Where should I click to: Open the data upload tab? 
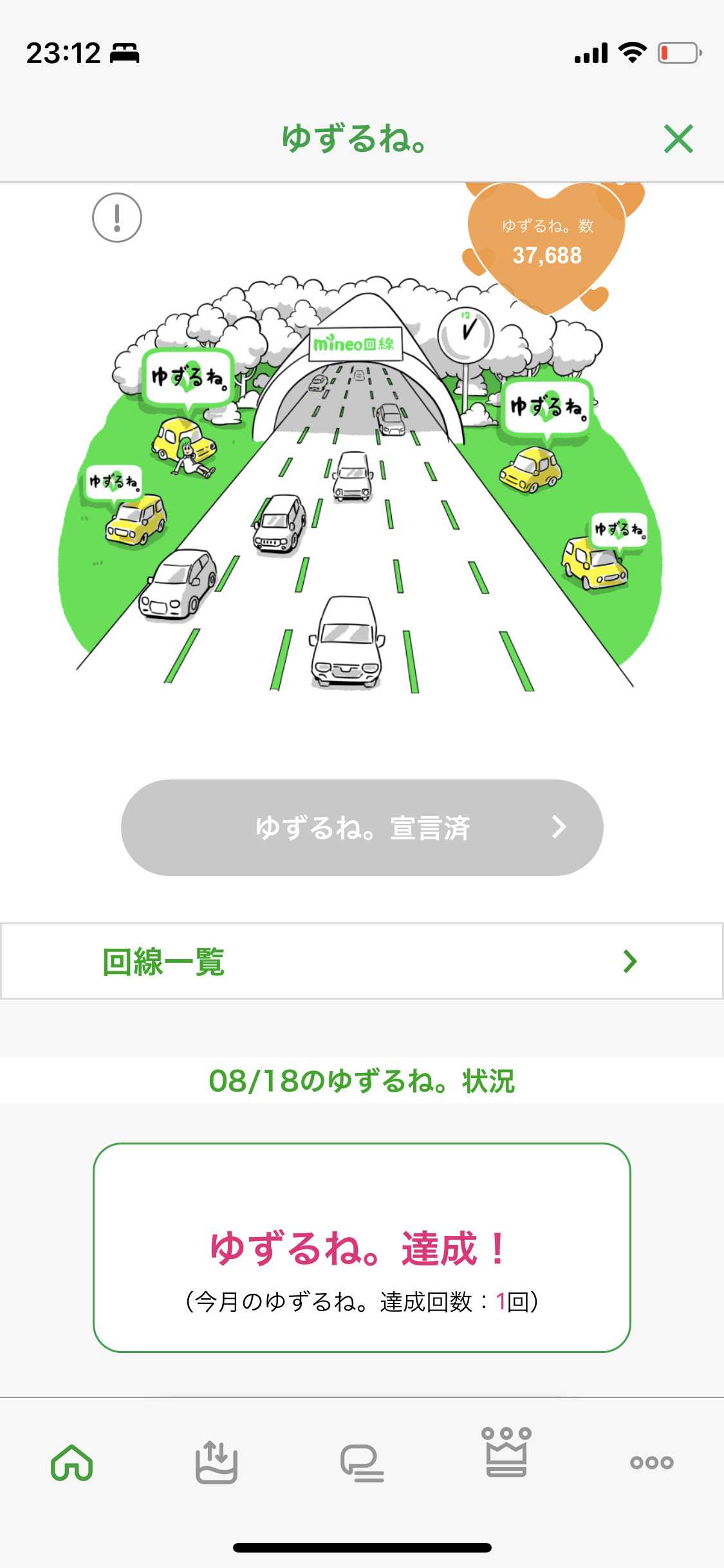216,1462
